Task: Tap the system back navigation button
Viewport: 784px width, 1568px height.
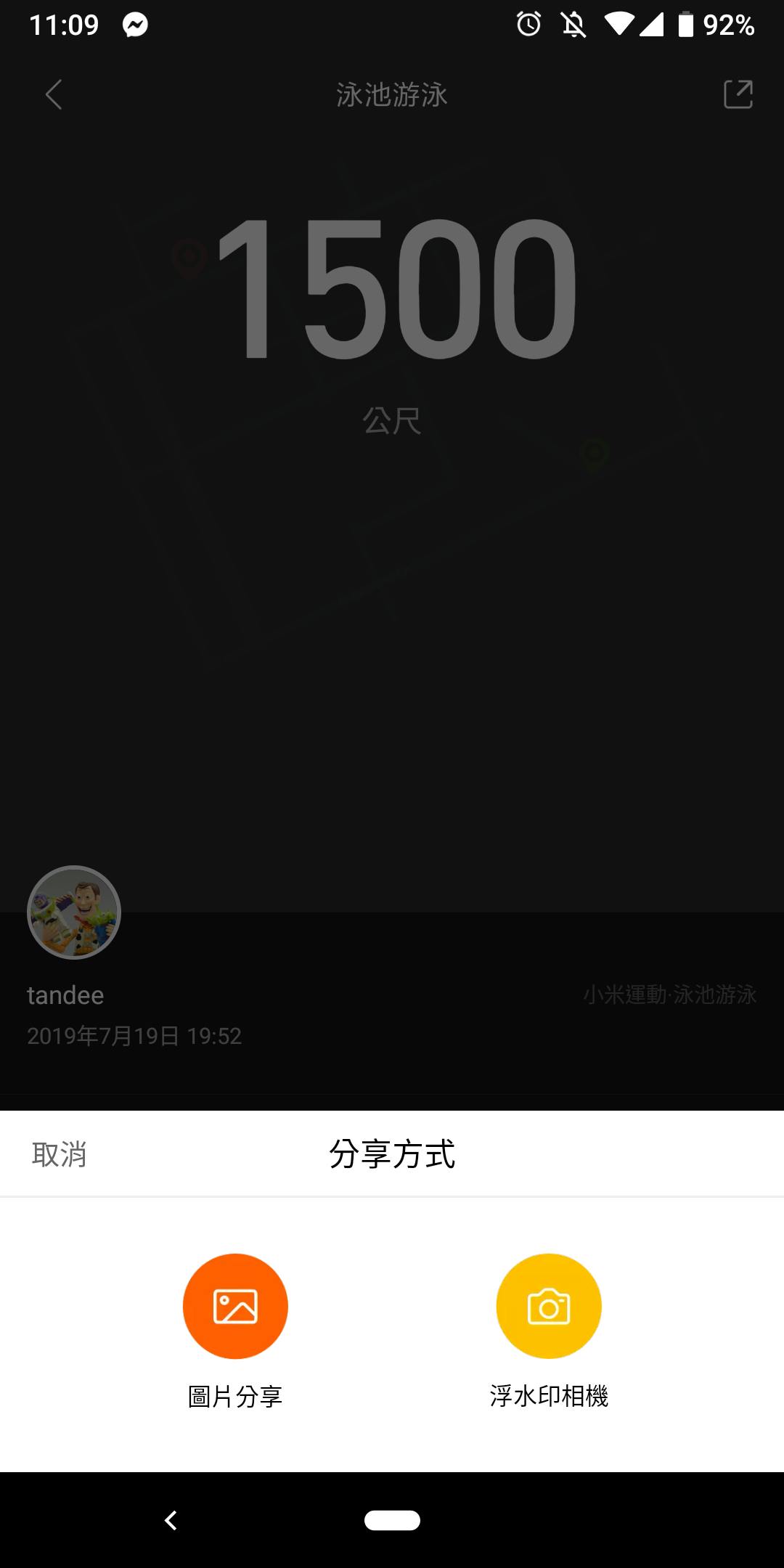Action: (171, 1520)
